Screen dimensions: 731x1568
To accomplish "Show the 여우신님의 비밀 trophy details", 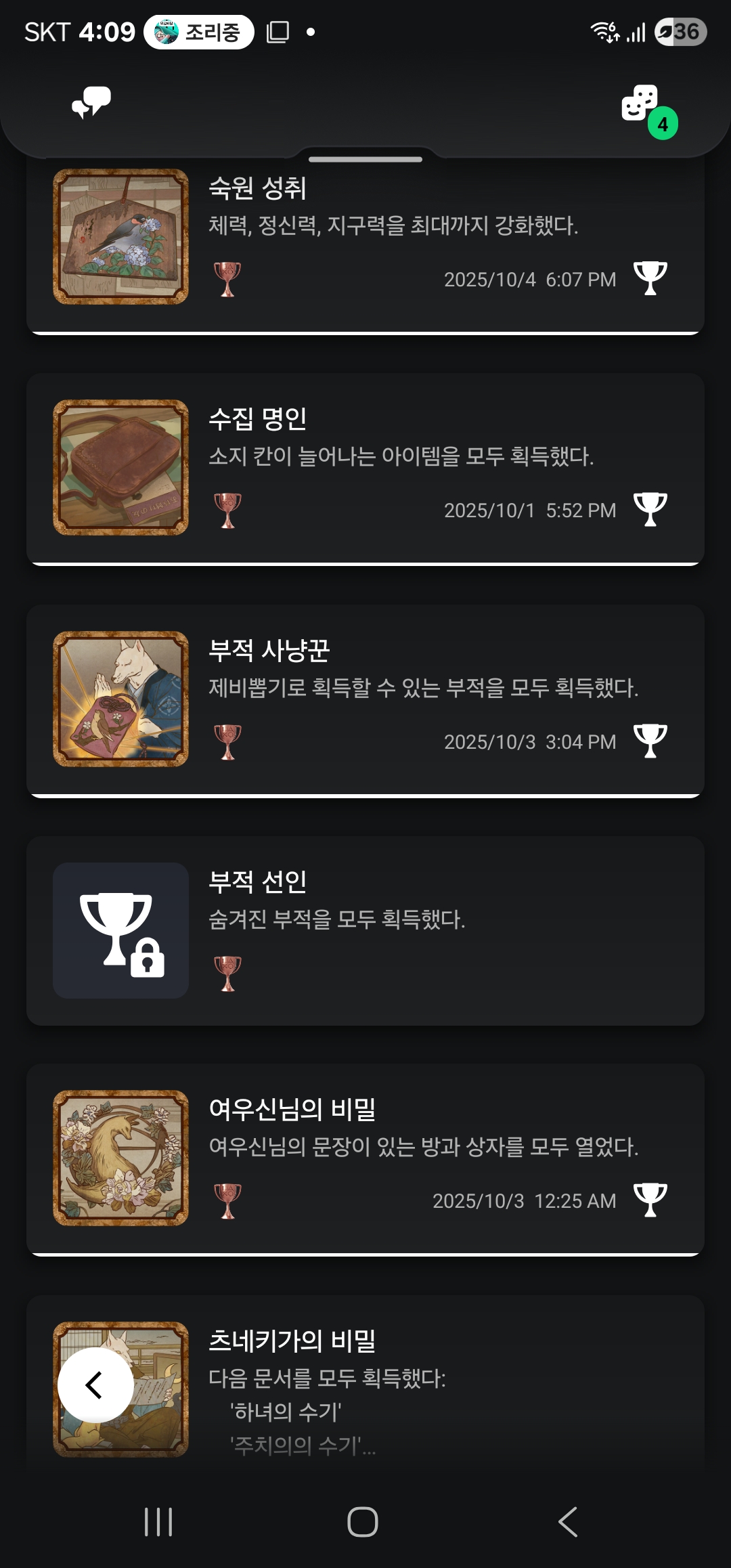I will (x=365, y=1158).
